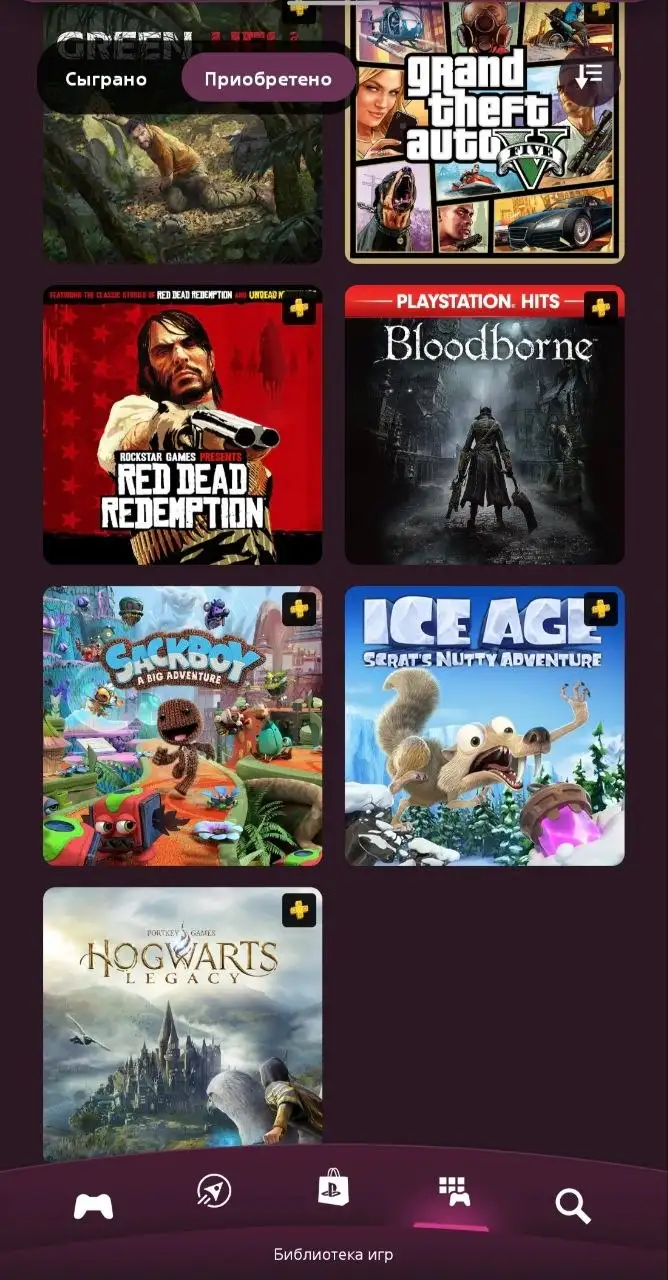The width and height of the screenshot is (668, 1280).
Task: Open the Green Hell game tile
Action: tap(182, 180)
